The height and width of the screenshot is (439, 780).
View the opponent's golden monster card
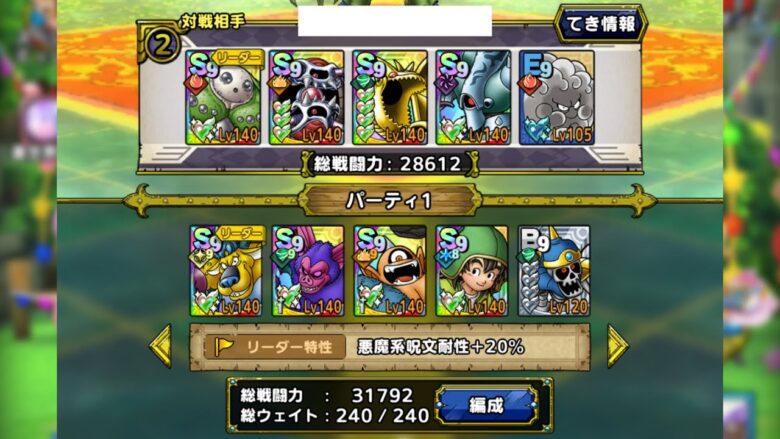coord(390,98)
